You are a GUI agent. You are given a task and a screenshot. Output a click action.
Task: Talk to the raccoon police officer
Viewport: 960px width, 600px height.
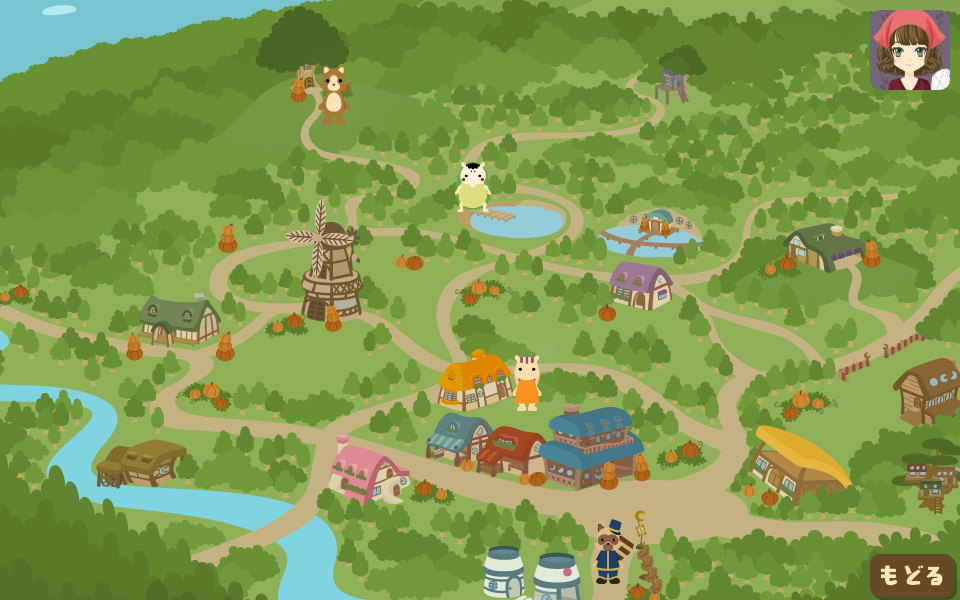pyautogui.click(x=607, y=552)
